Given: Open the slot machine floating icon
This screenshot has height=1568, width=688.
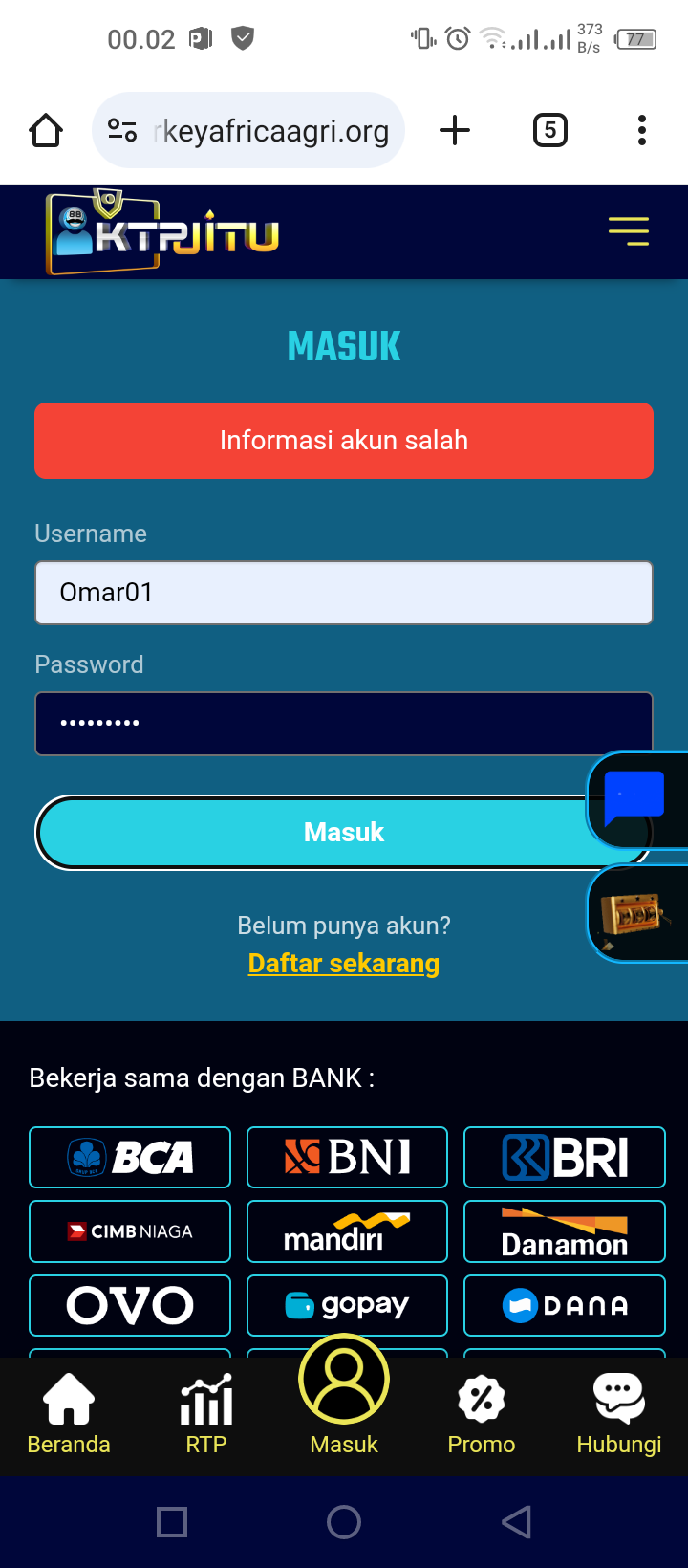Looking at the screenshot, I should (634, 914).
